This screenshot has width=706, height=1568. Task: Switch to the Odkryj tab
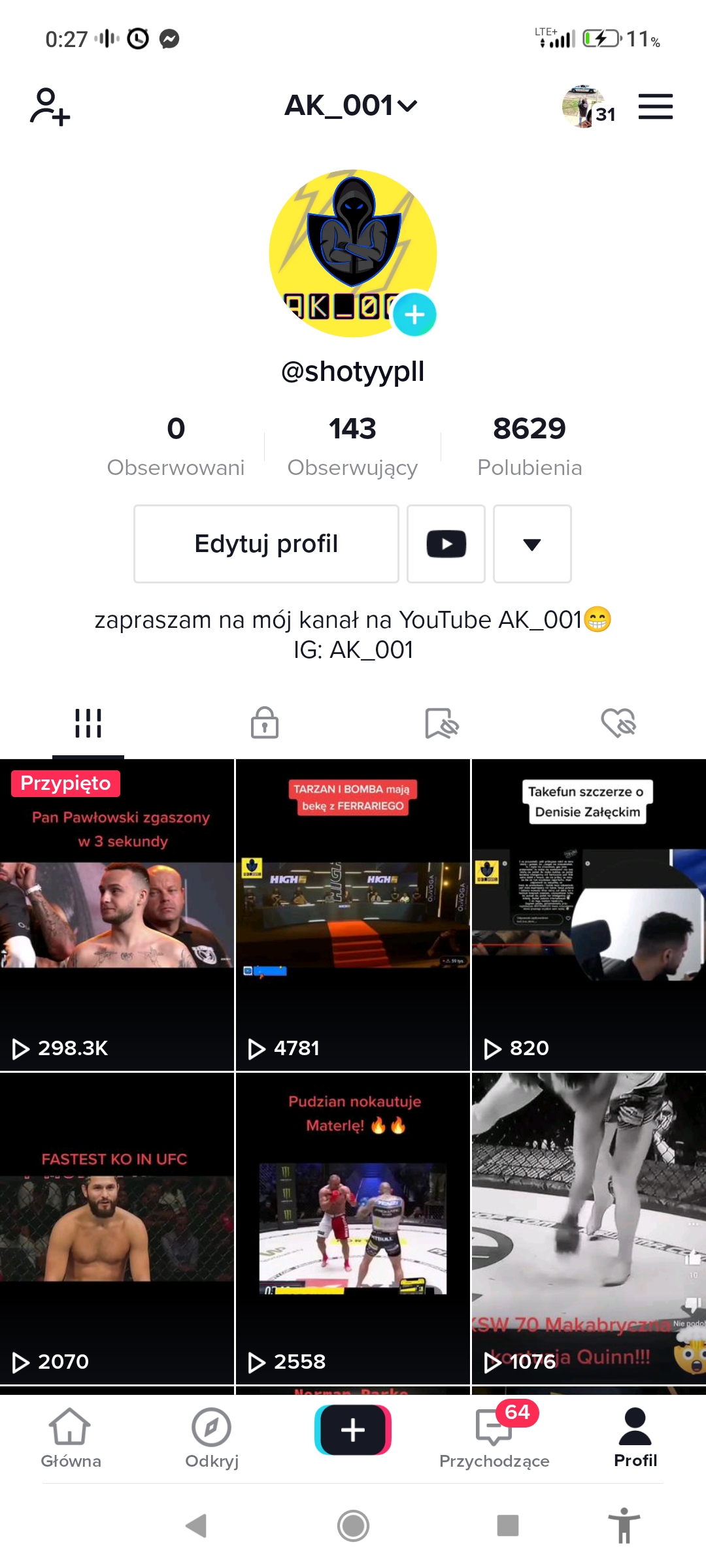click(211, 1438)
